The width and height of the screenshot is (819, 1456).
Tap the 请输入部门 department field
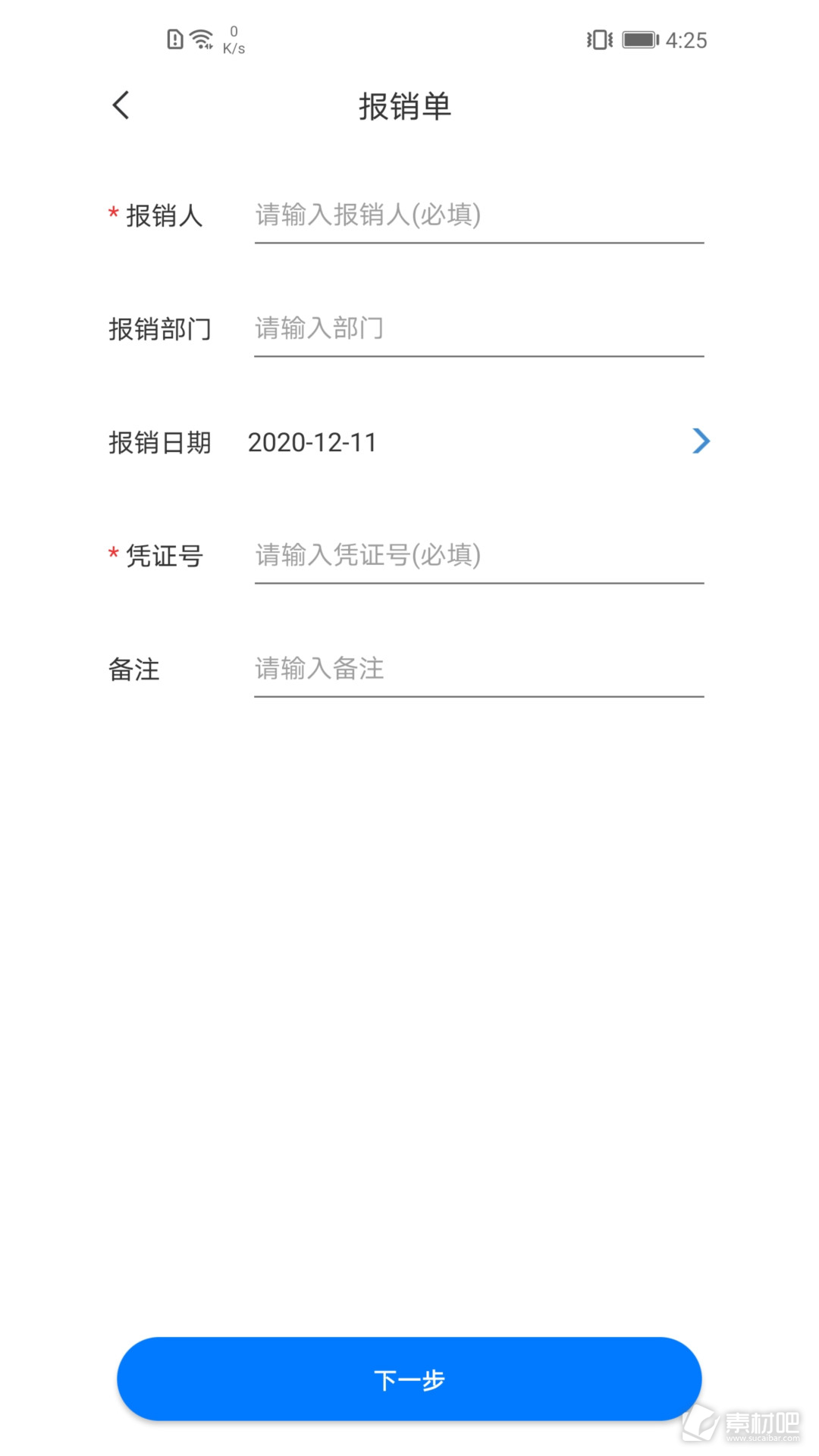coord(479,329)
